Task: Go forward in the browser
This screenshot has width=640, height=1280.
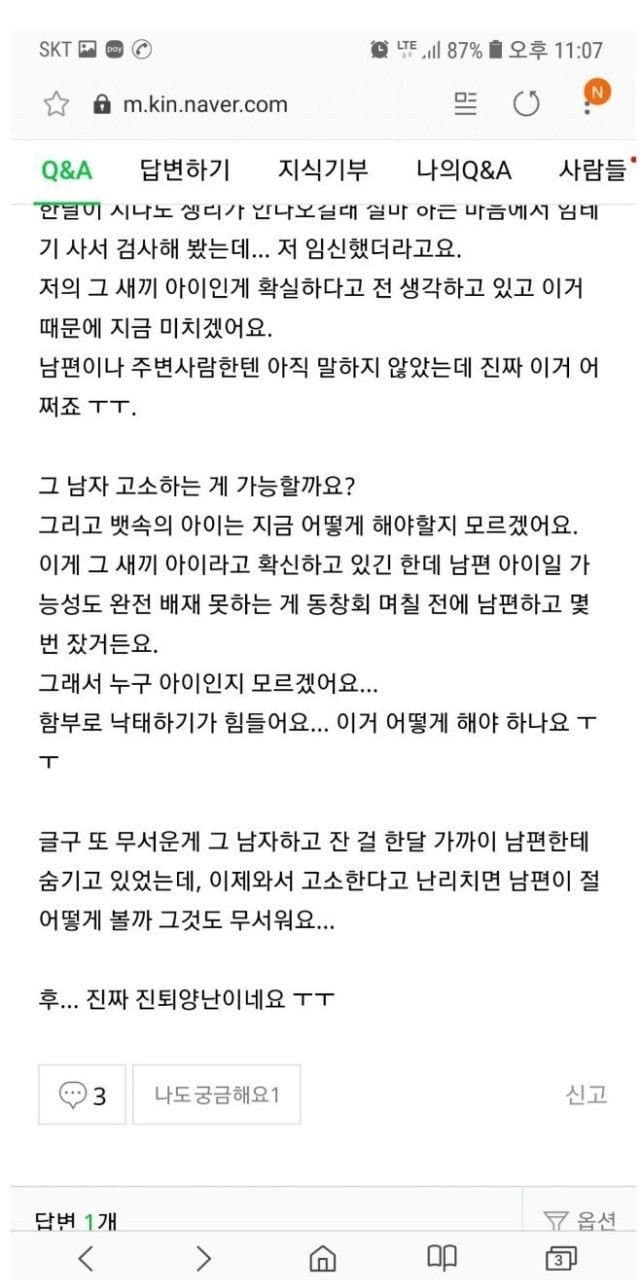Action: (203, 1257)
